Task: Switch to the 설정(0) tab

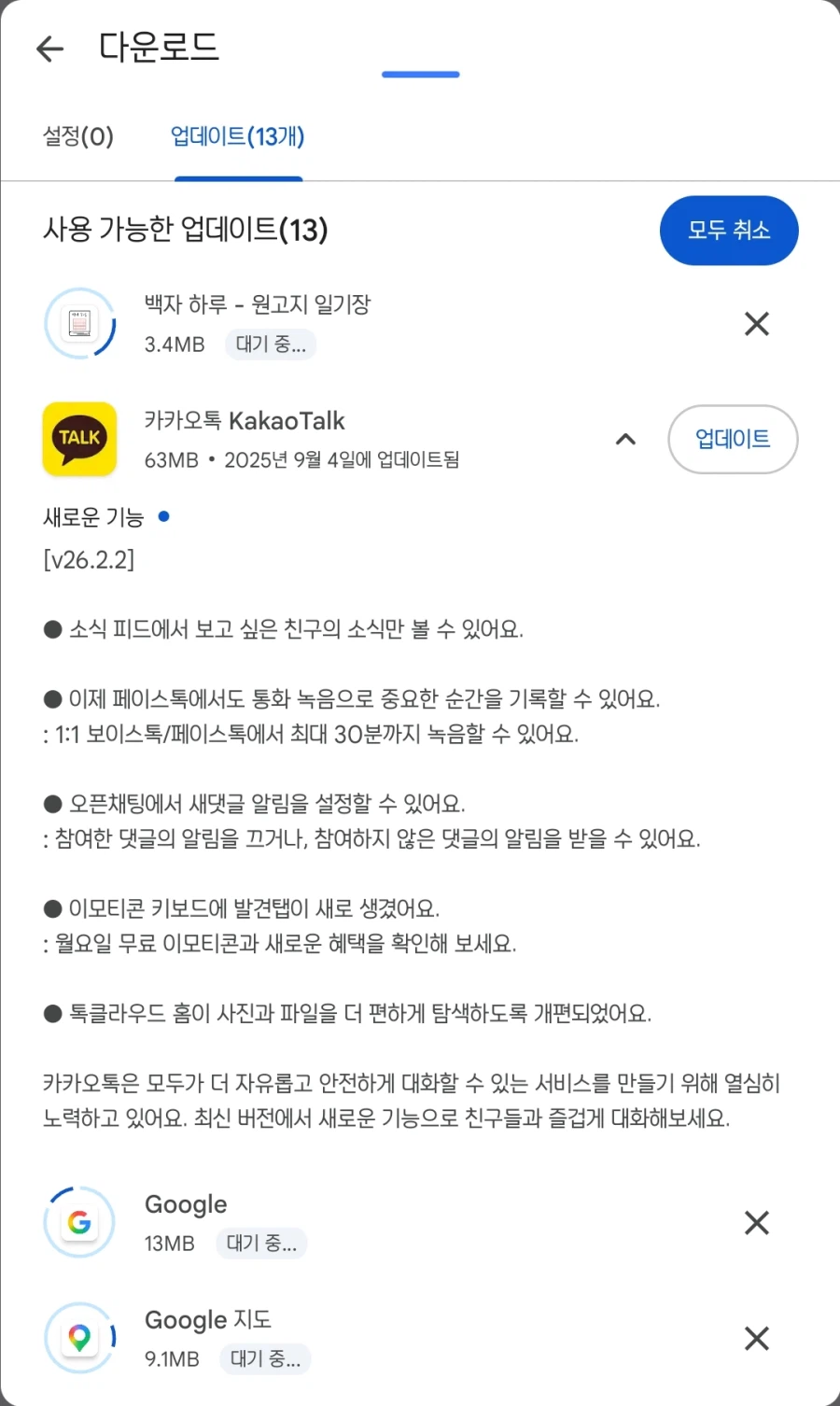Action: 77,136
